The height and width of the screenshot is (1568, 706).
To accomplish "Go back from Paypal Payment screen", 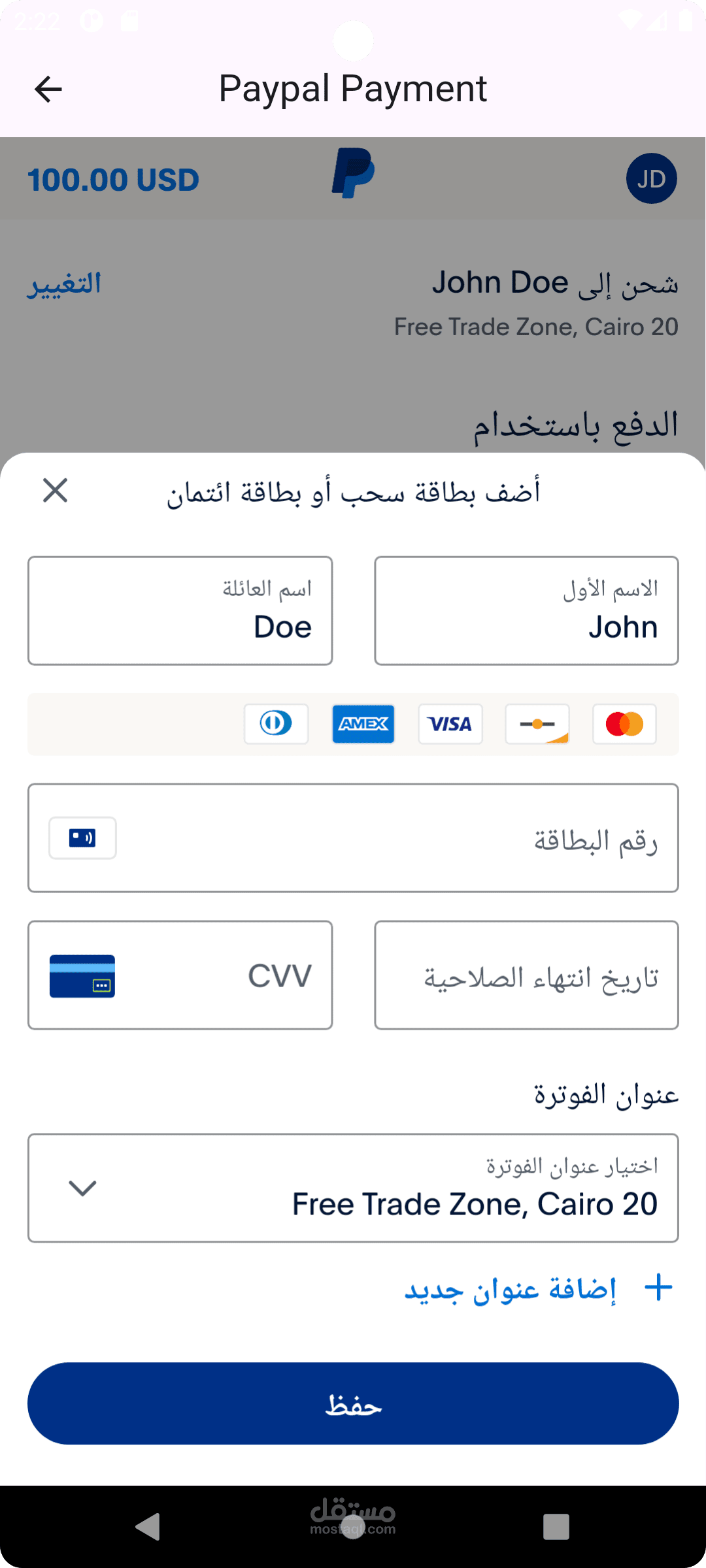I will click(x=48, y=90).
